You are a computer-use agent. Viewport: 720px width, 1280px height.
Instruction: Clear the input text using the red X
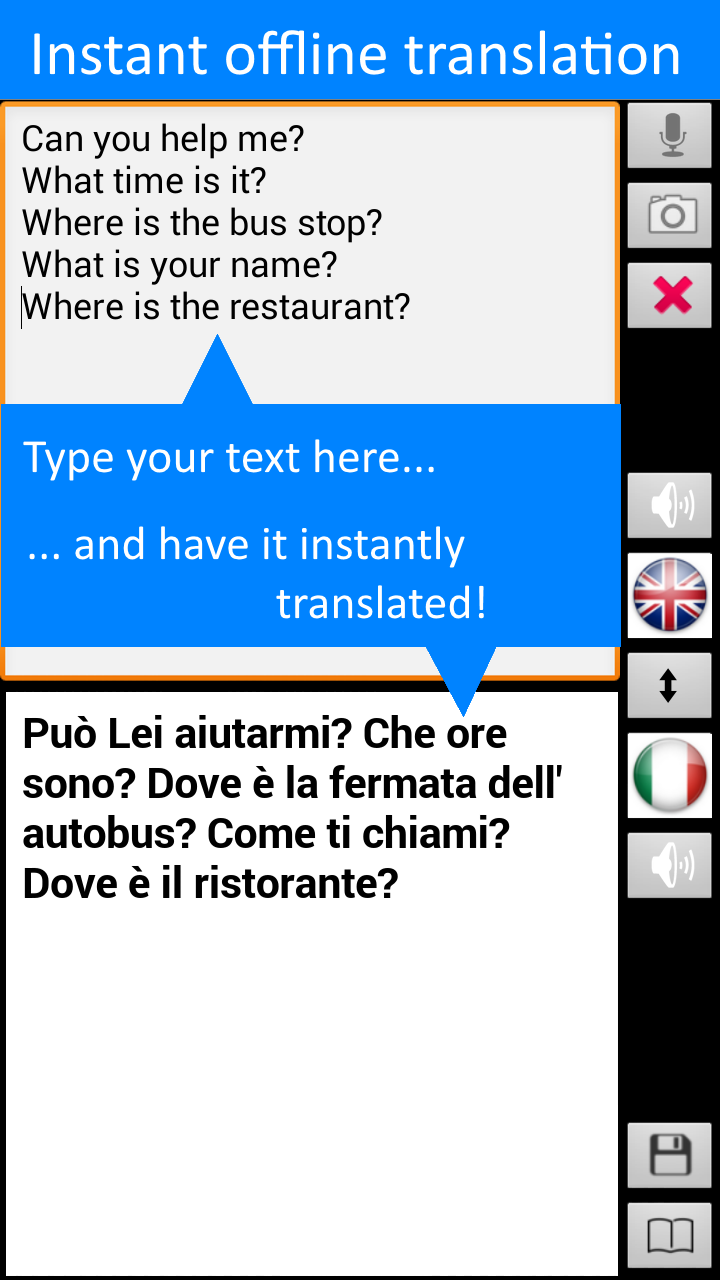click(x=668, y=295)
